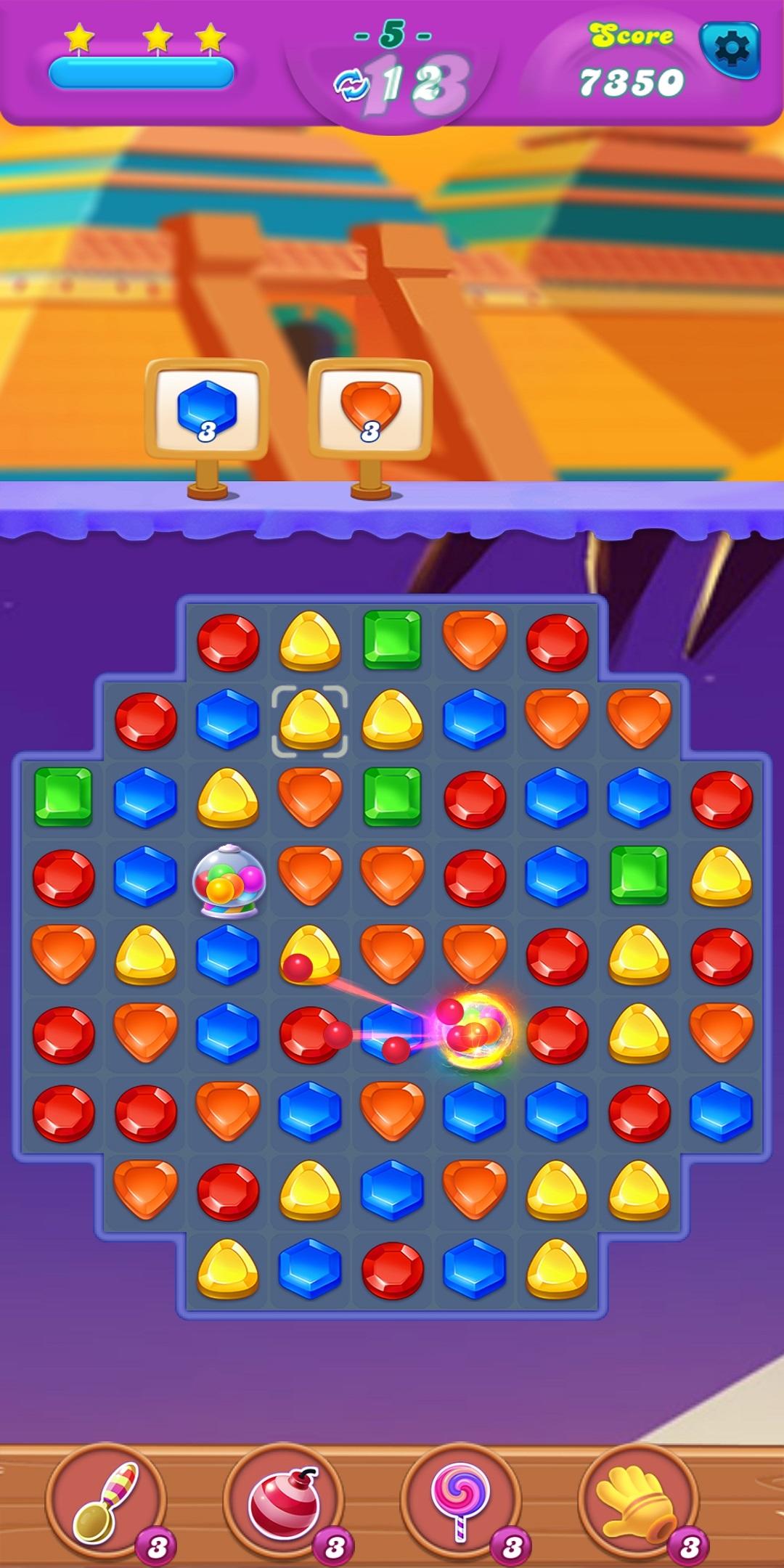Select the swirl lollipop booster
Image resolution: width=784 pixels, height=1568 pixels.
(x=460, y=1501)
